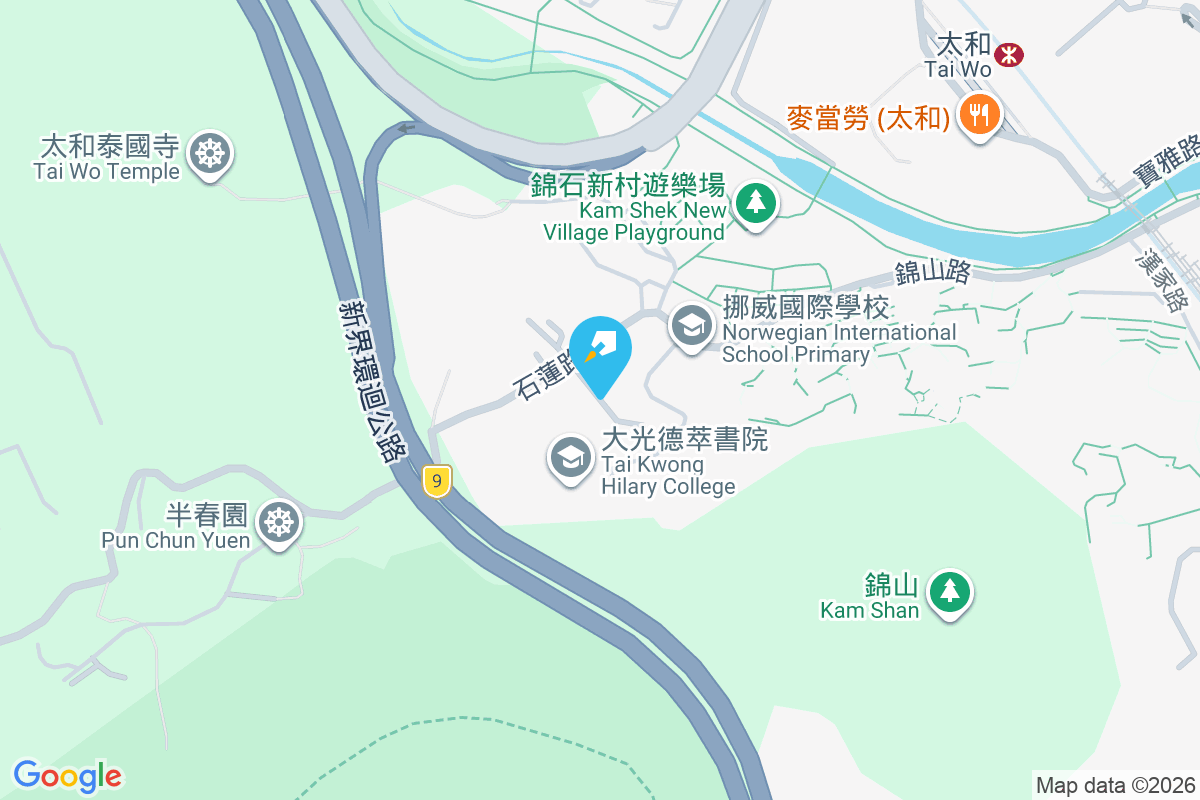This screenshot has height=800, width=1200.
Task: Open Kam Shek New Village Playground pin
Action: click(756, 203)
